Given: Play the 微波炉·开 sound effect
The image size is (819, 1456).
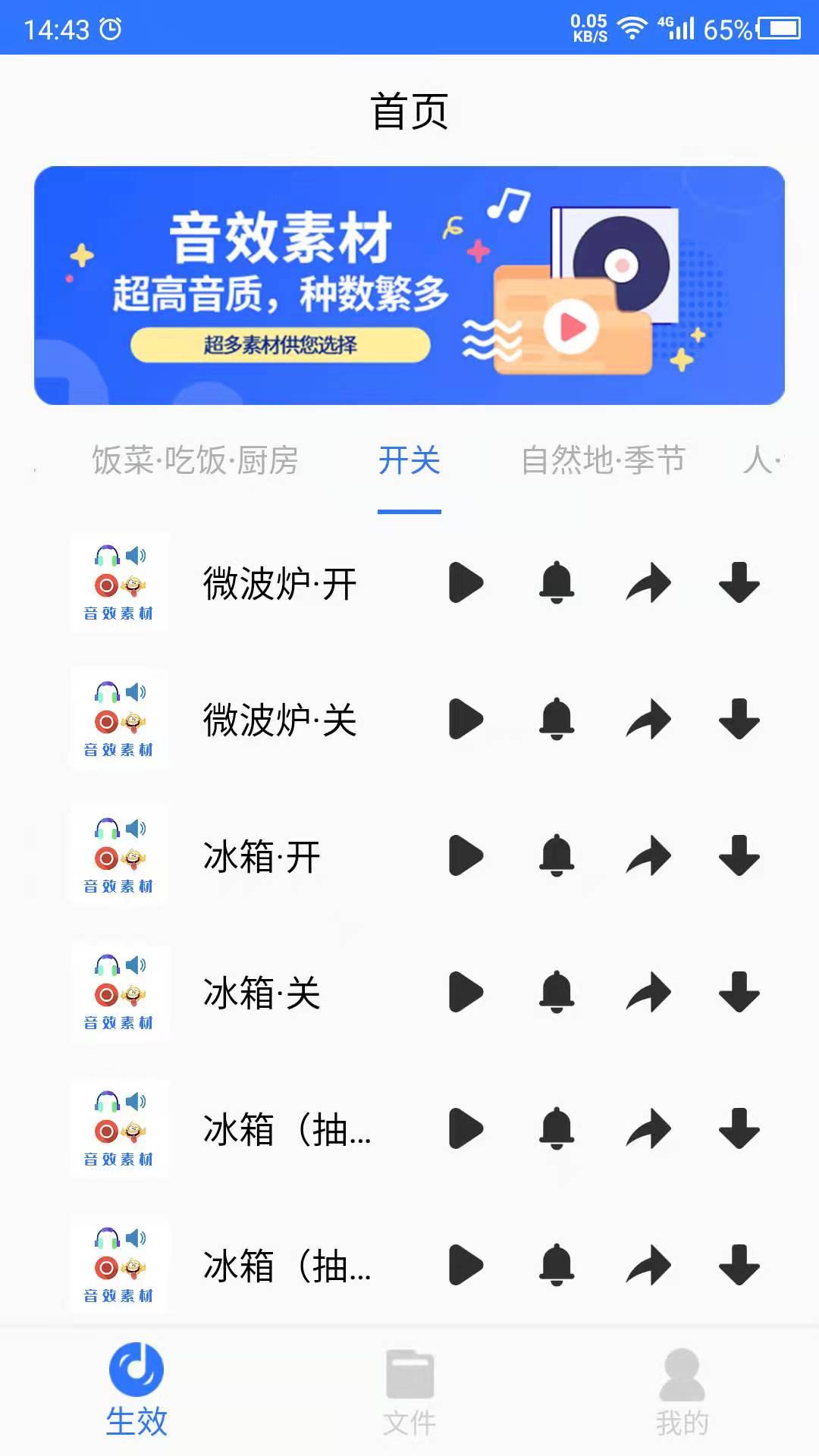Looking at the screenshot, I should point(467,582).
